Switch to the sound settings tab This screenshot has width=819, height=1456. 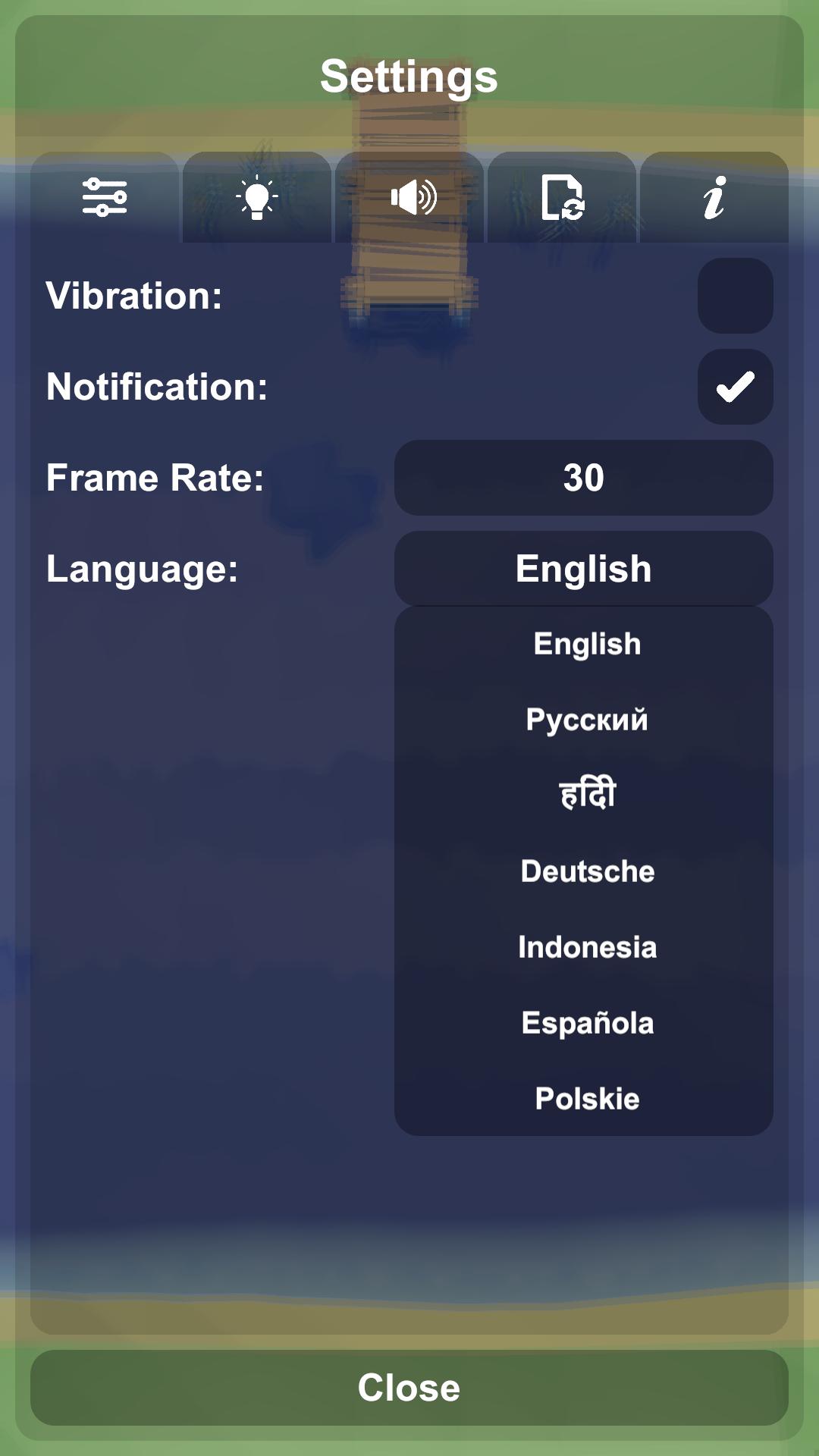409,197
